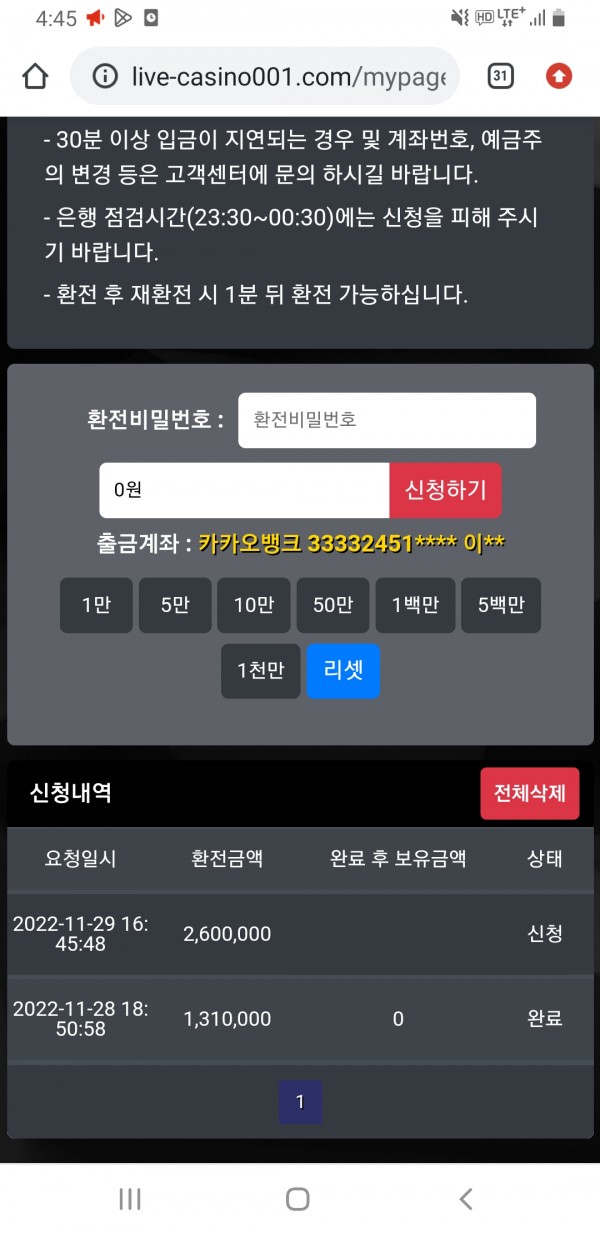Go to page 1 of history
Image resolution: width=600 pixels, height=1233 pixels.
click(300, 1103)
